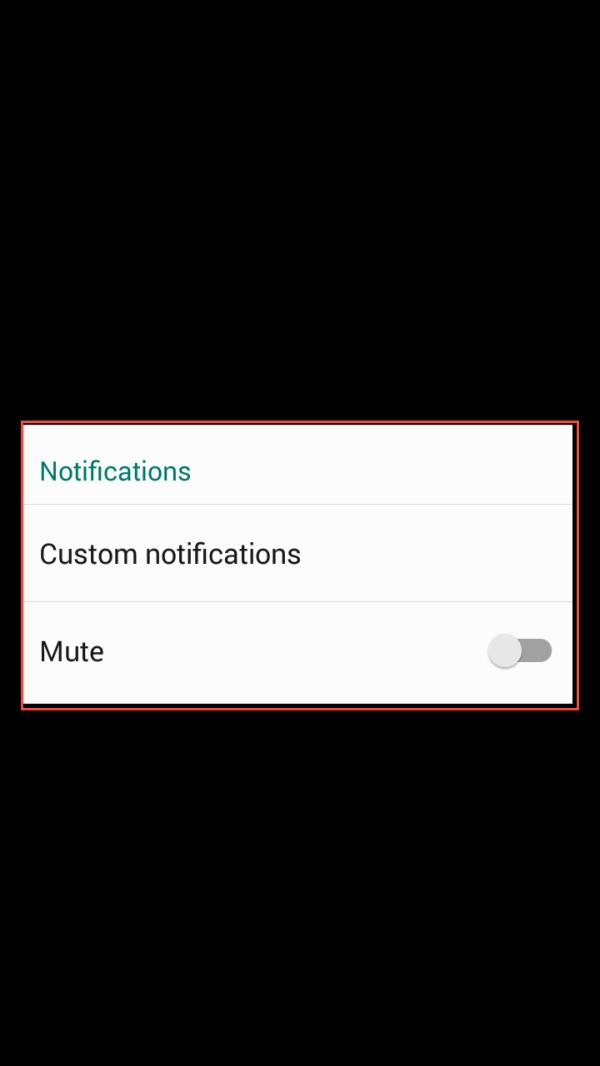Toggle the Mute switch on
This screenshot has width=600, height=1066.
520,651
